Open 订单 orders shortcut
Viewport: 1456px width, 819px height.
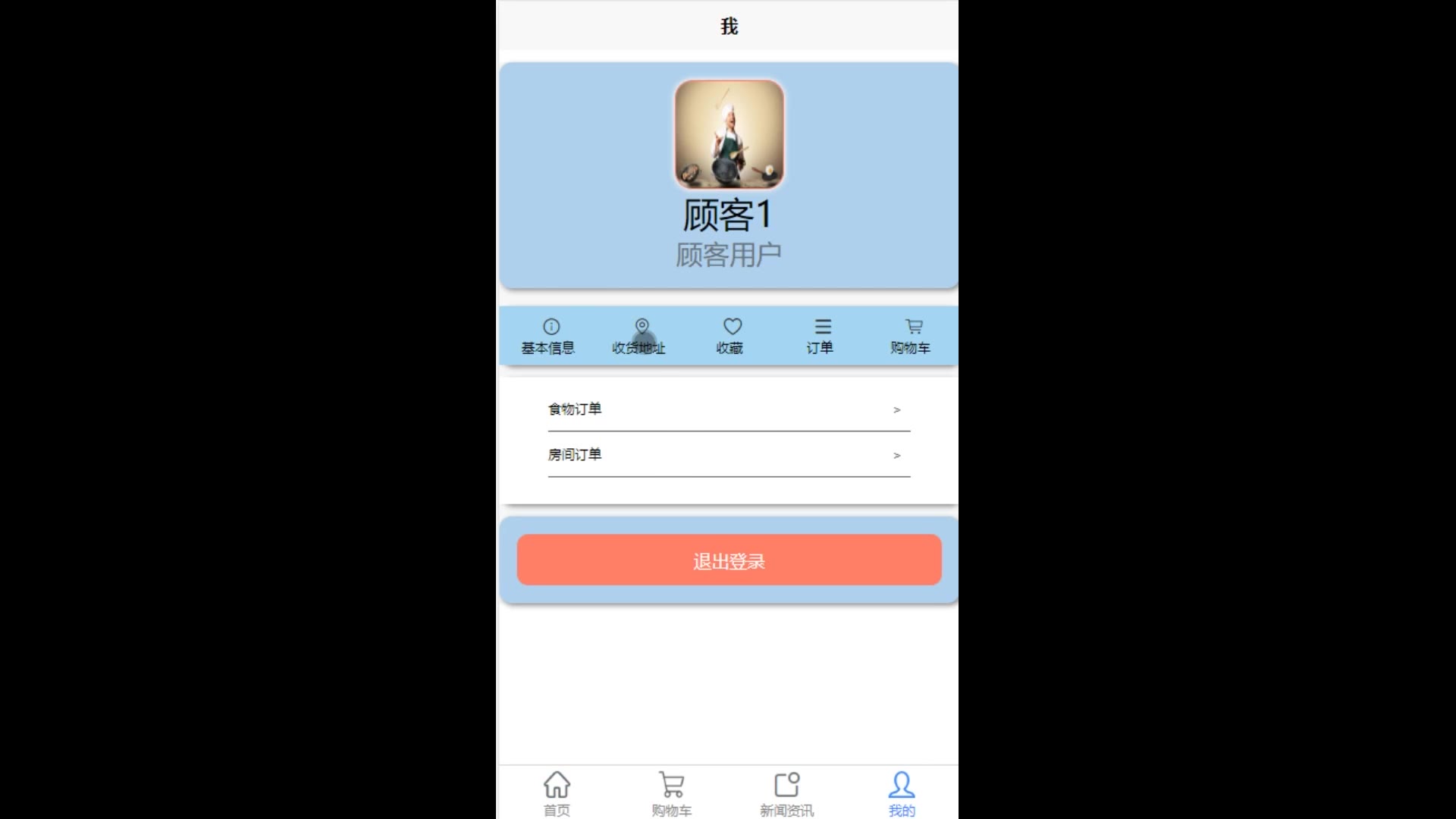820,336
